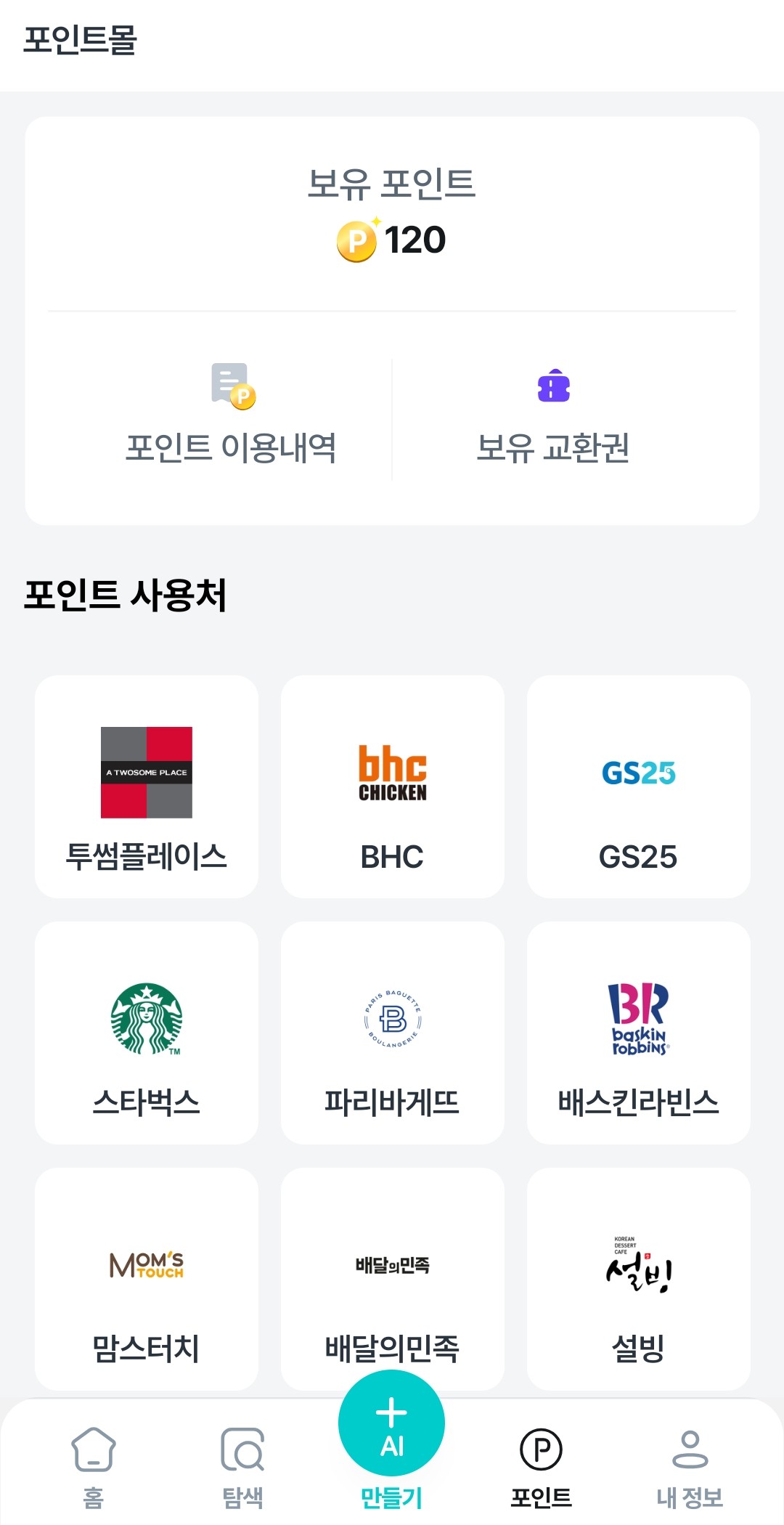The height and width of the screenshot is (1525, 784).
Task: Tap the GS25 convenience store logo
Action: point(638,771)
